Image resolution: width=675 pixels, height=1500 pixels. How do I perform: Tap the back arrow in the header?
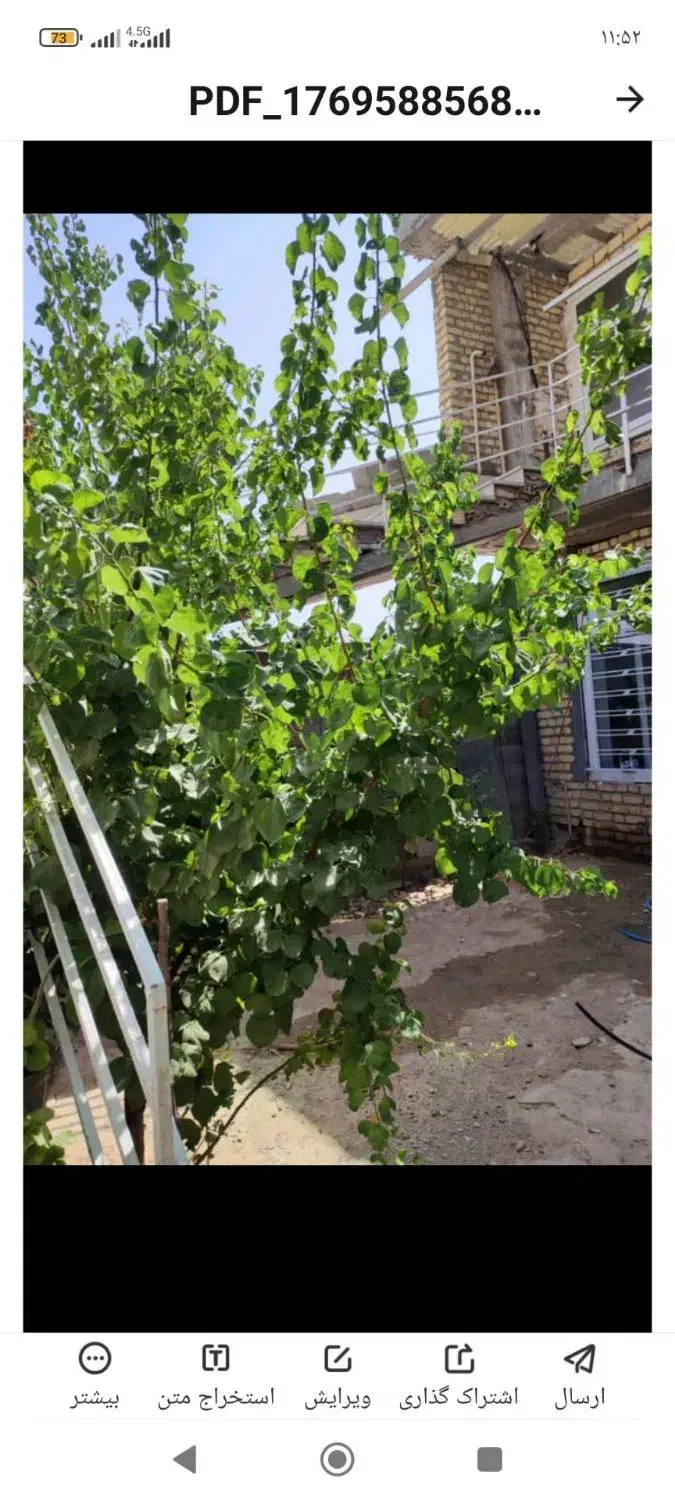(x=629, y=99)
